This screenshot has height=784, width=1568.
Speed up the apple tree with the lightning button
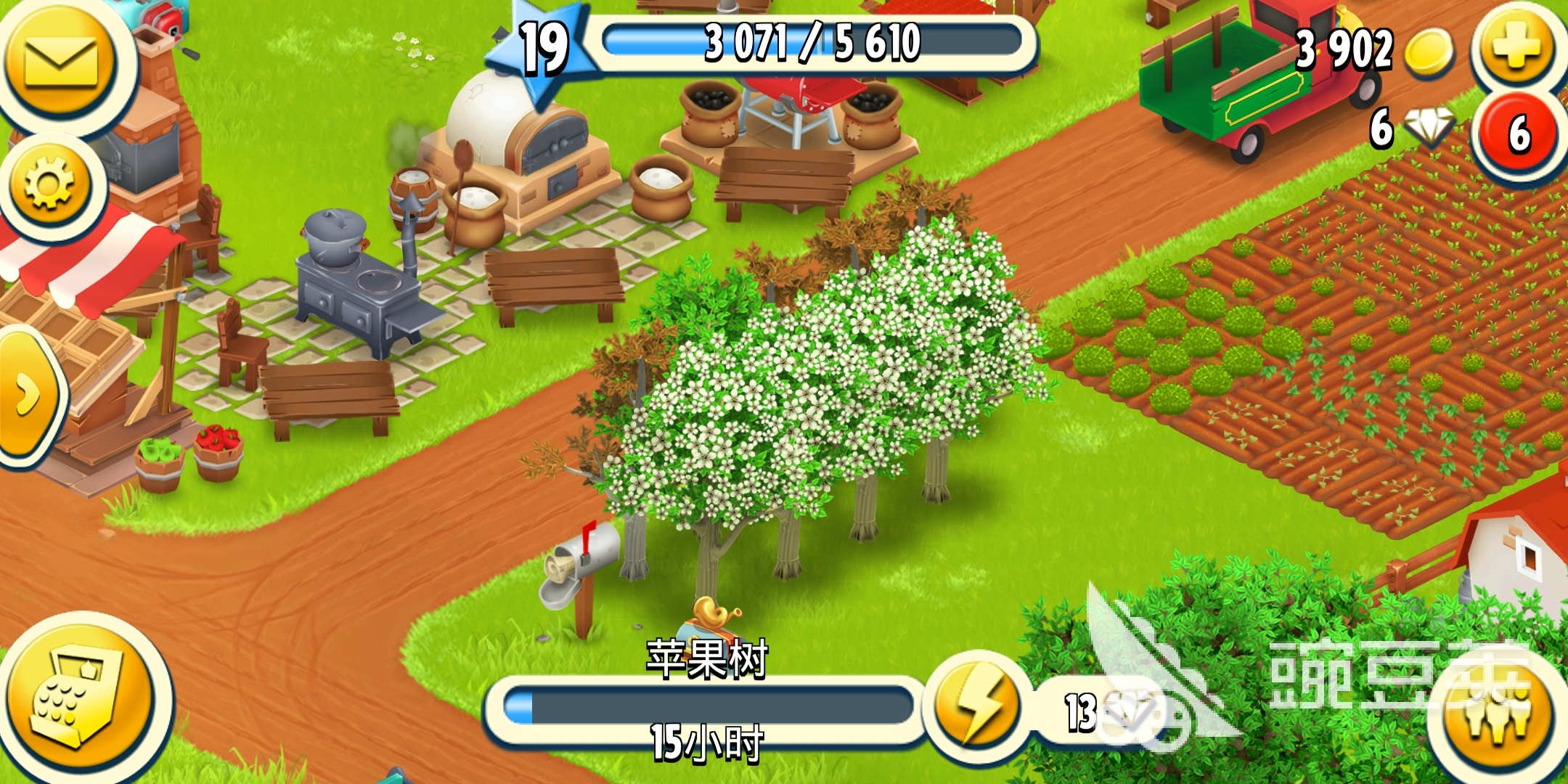coord(976,704)
